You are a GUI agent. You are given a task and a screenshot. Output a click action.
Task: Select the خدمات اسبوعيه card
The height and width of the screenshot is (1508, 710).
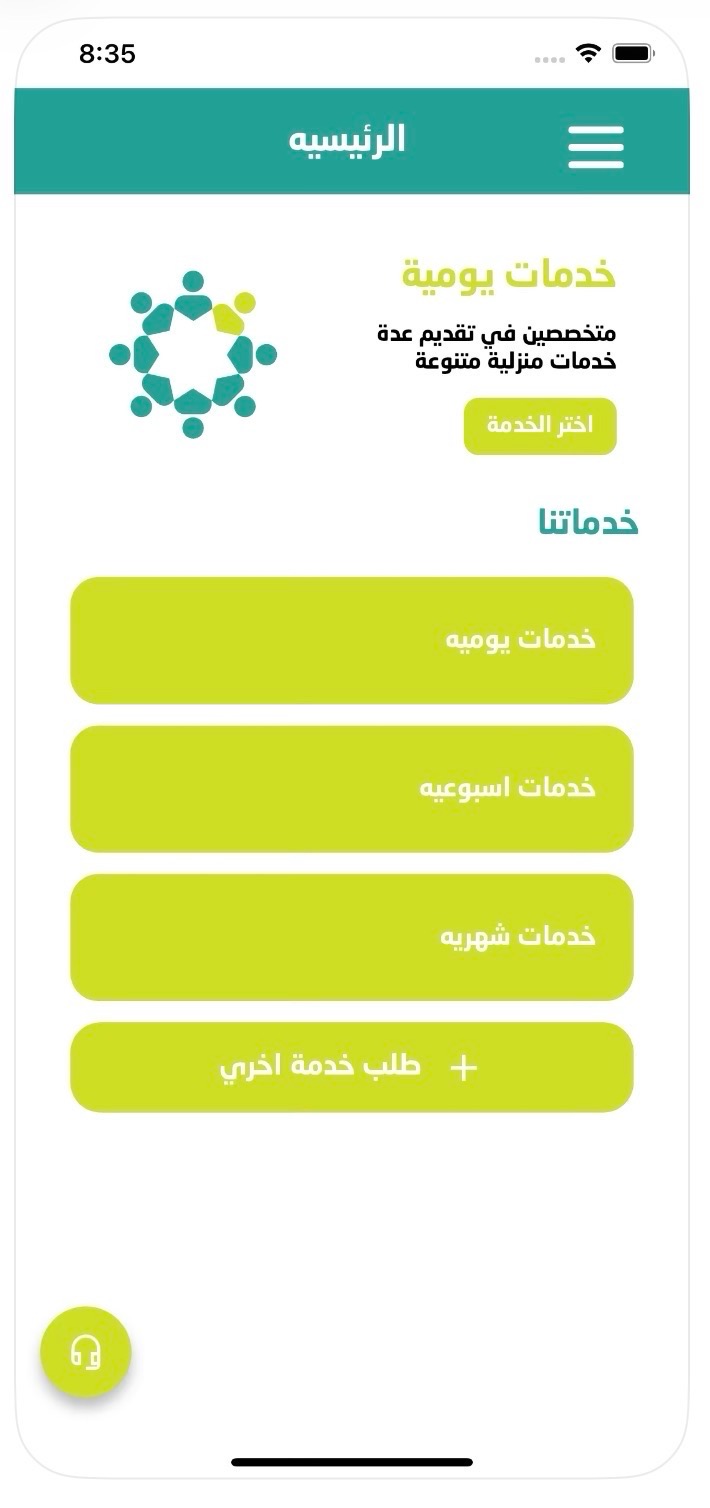click(352, 789)
